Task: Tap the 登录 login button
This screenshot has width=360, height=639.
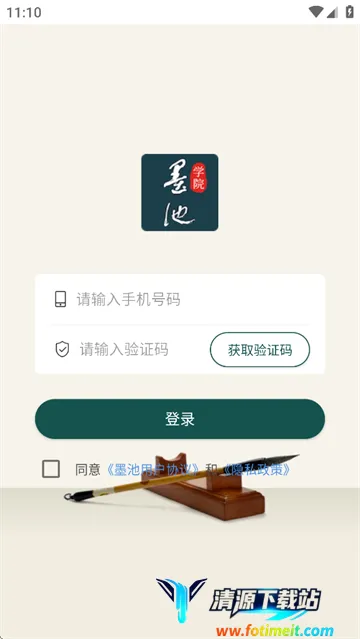Action: point(180,419)
